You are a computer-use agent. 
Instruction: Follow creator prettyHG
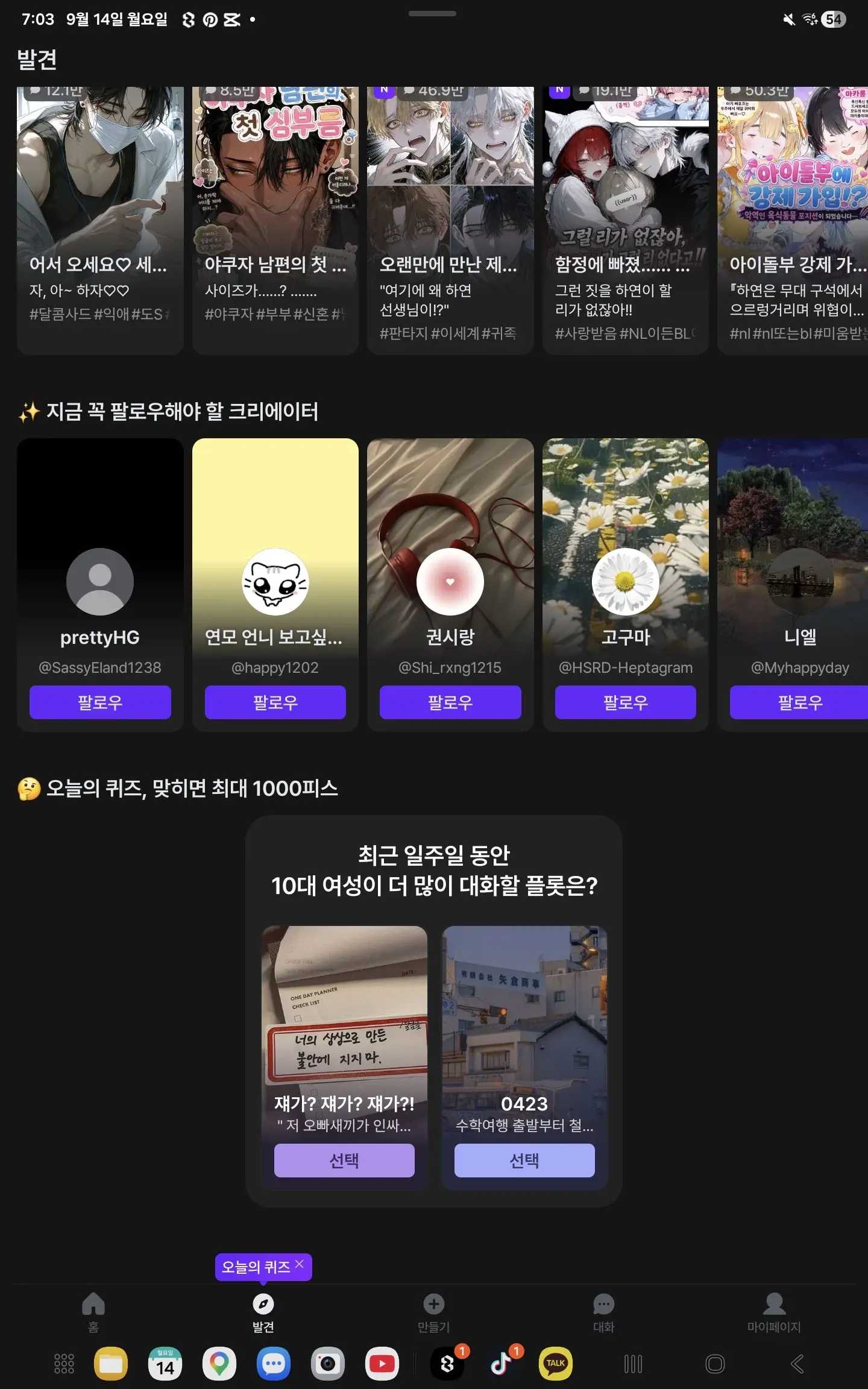coord(100,702)
